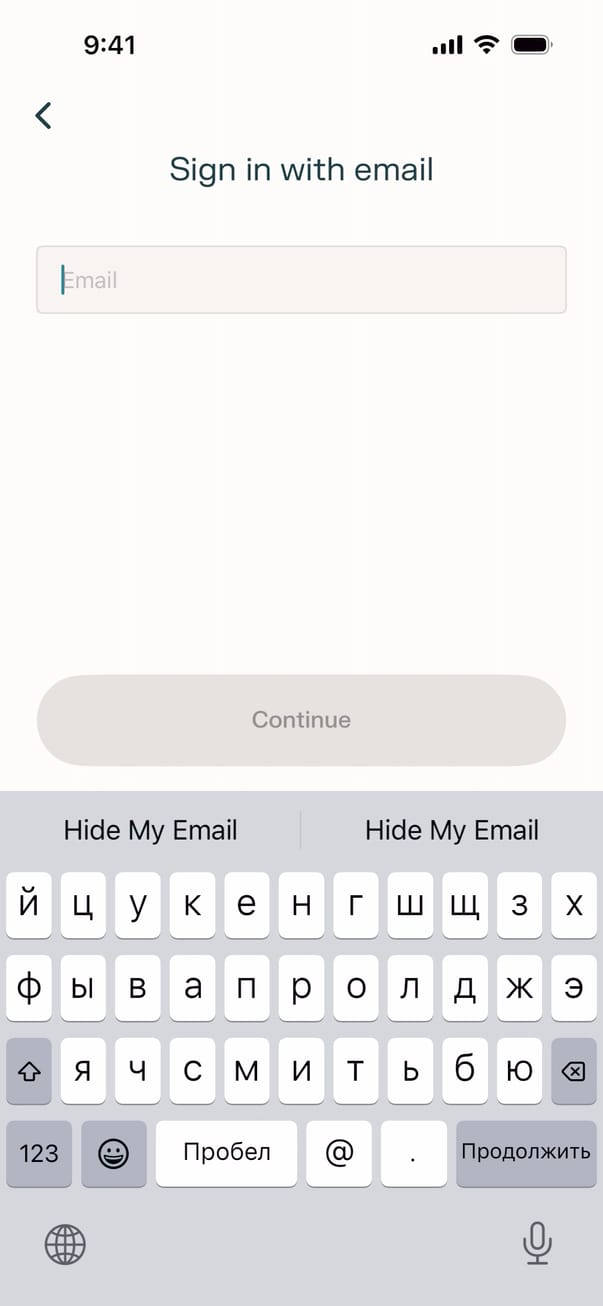Tap the Continue button
The height and width of the screenshot is (1306, 603).
point(301,720)
